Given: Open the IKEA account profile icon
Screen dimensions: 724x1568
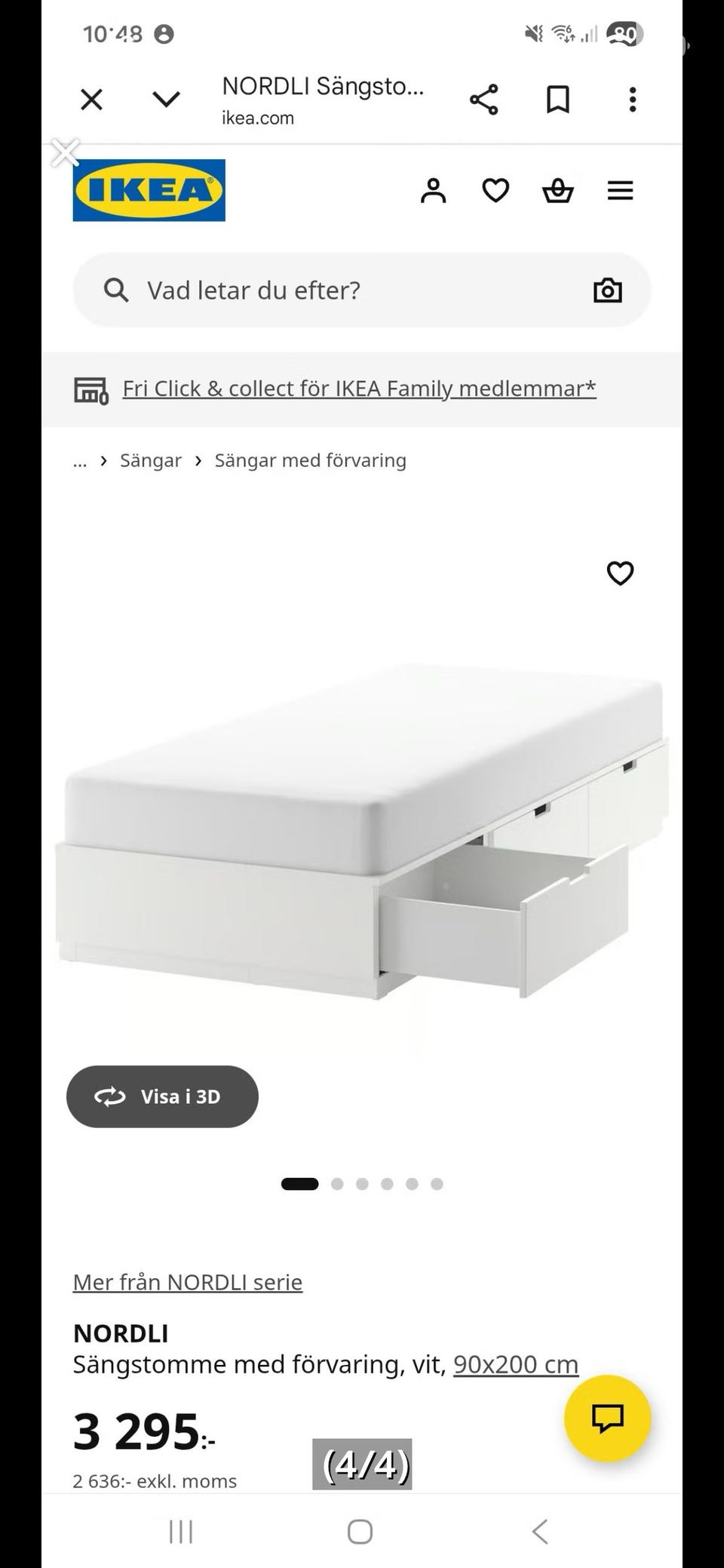Looking at the screenshot, I should tap(434, 191).
